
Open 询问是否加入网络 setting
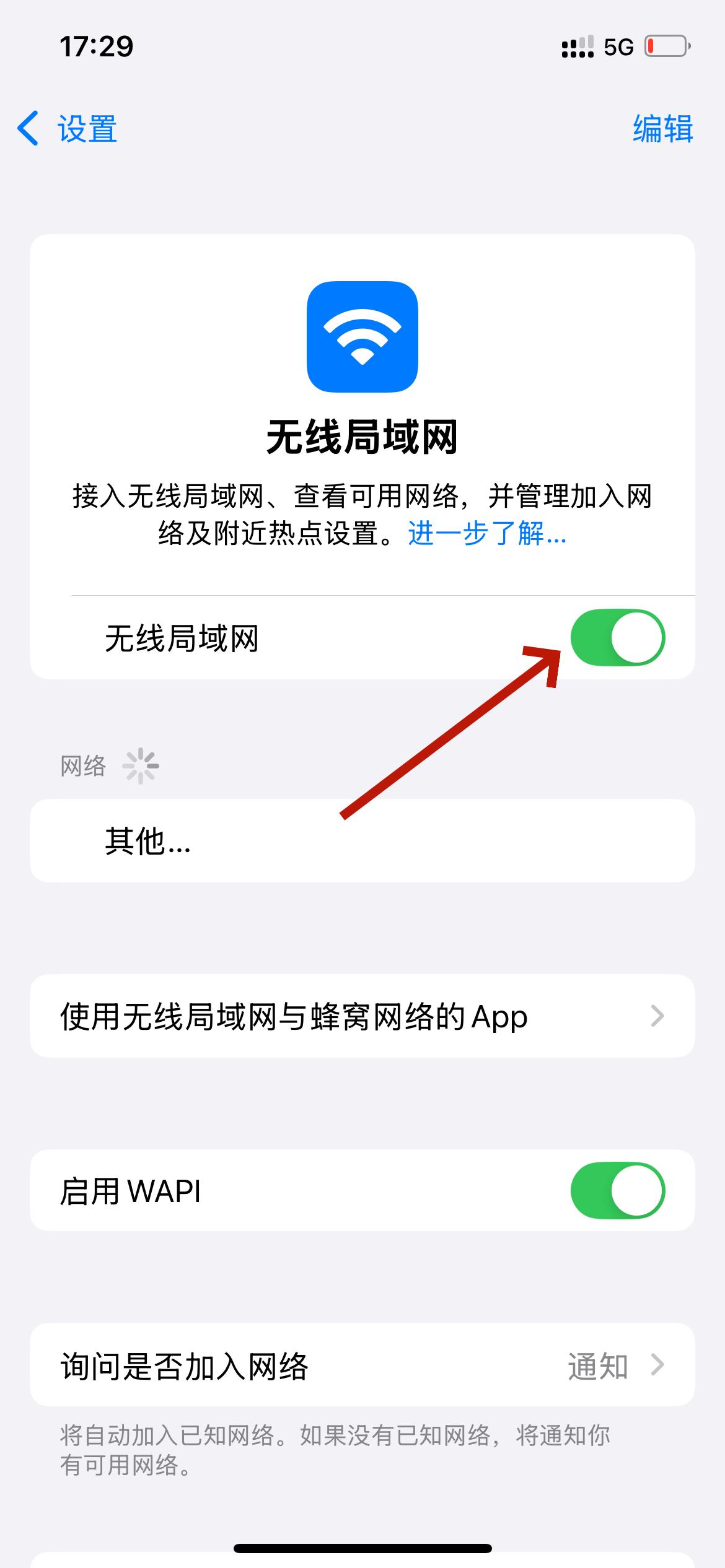pyautogui.click(x=362, y=1365)
